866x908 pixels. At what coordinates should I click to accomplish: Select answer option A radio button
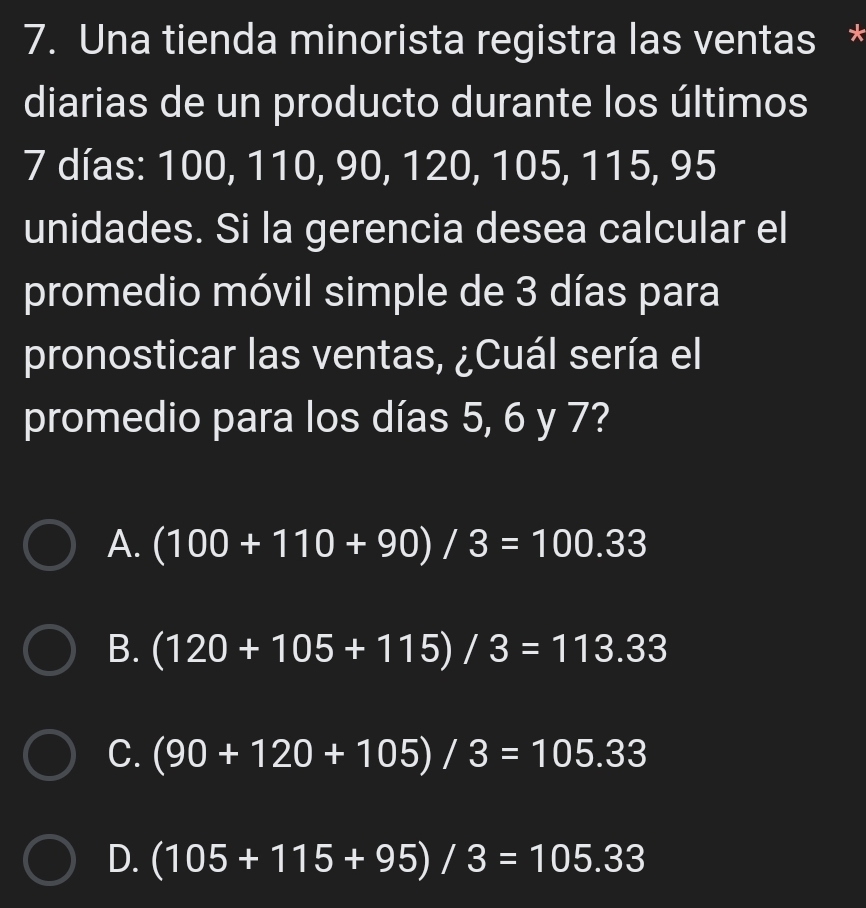coord(50,545)
